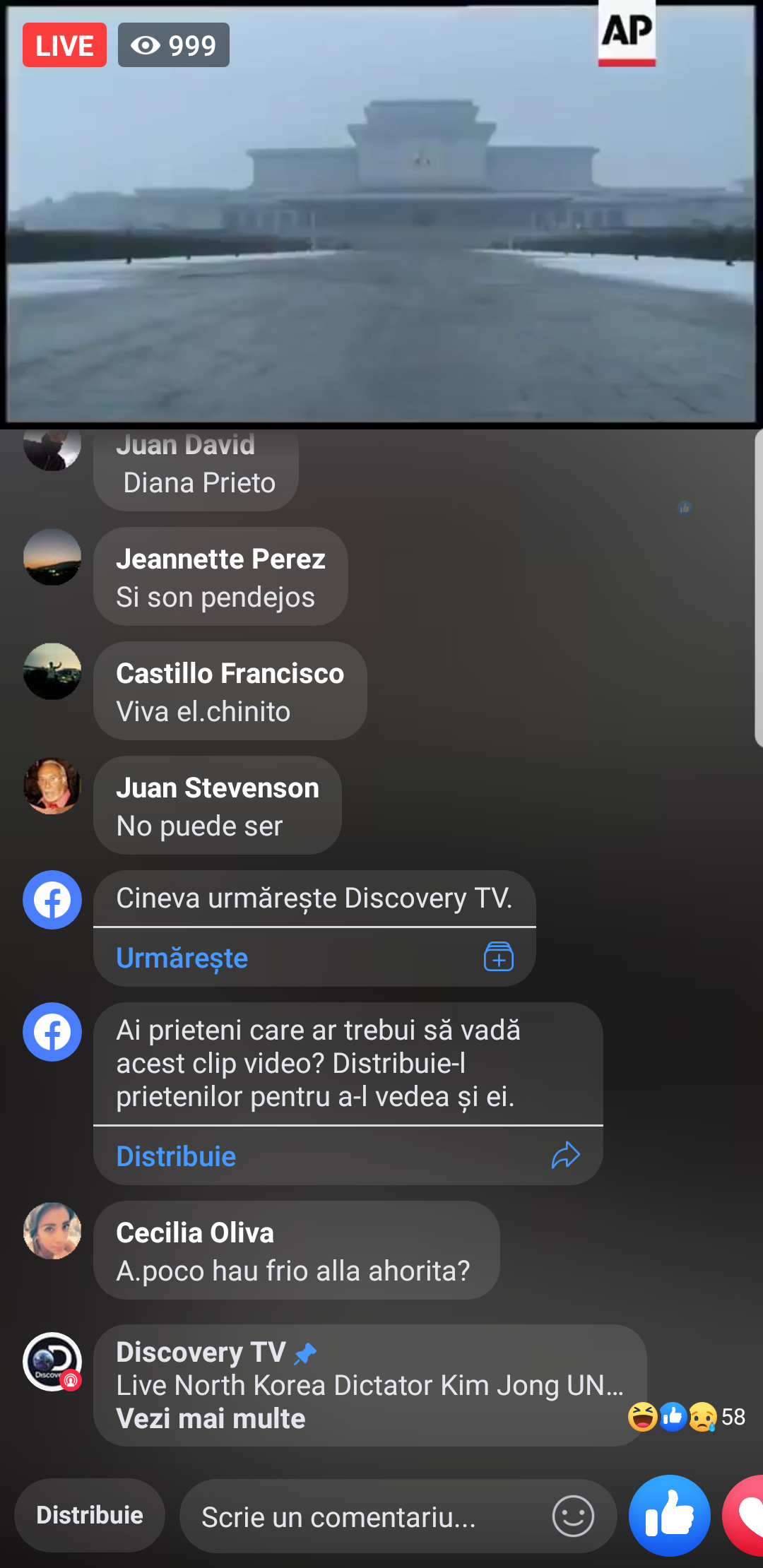Screen dimensions: 763x1568
Task: Expand pinned comment with Vezi mai multe
Action: [x=211, y=1419]
